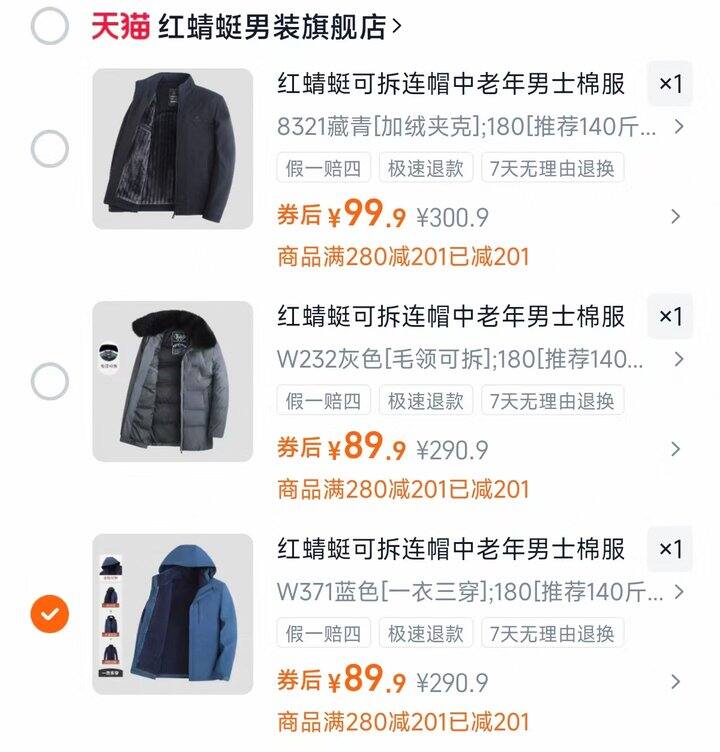The image size is (720, 752).
Task: Open the W371蓝色 hooded jacket image
Action: [173, 613]
